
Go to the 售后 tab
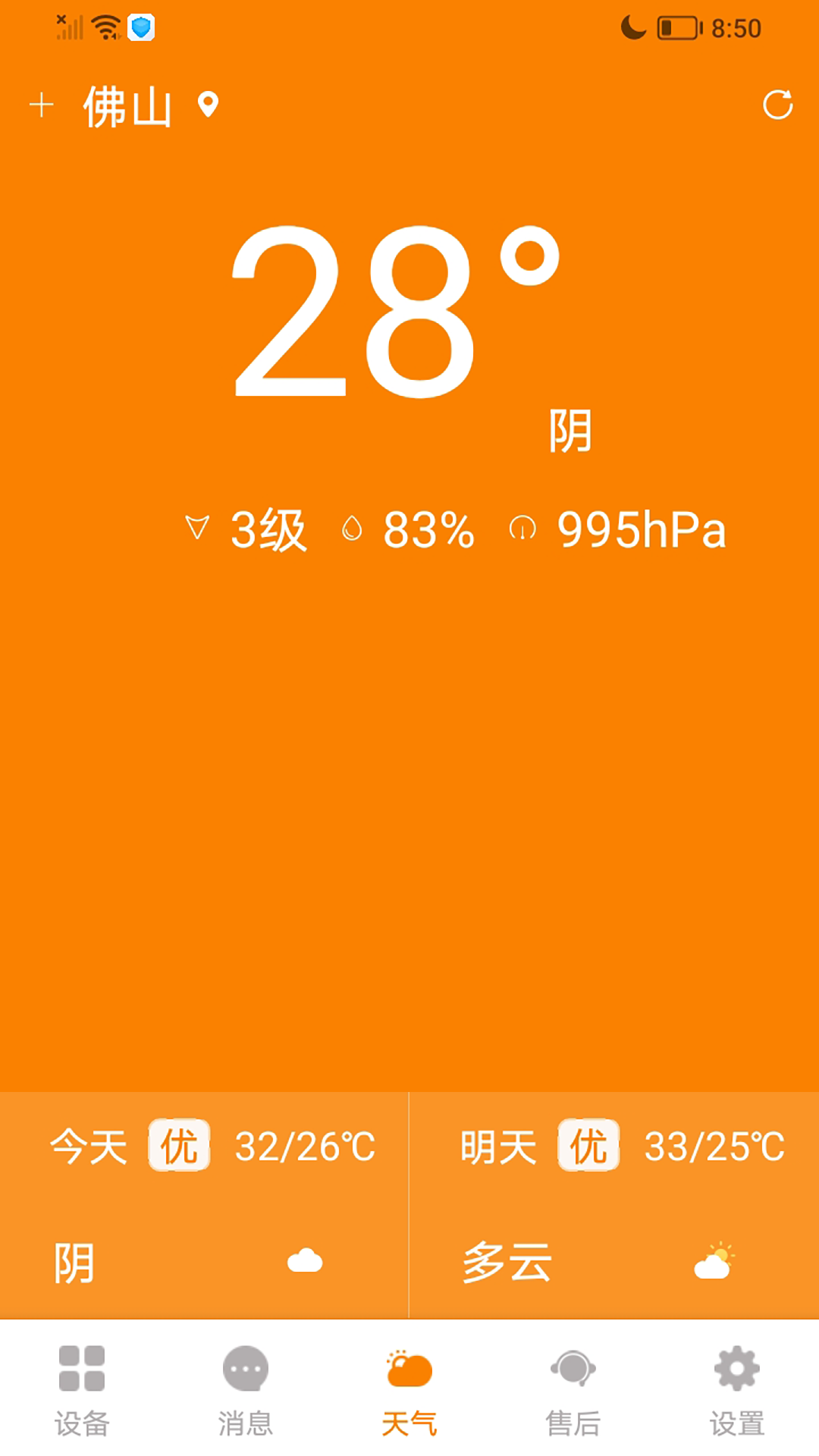point(573,1389)
